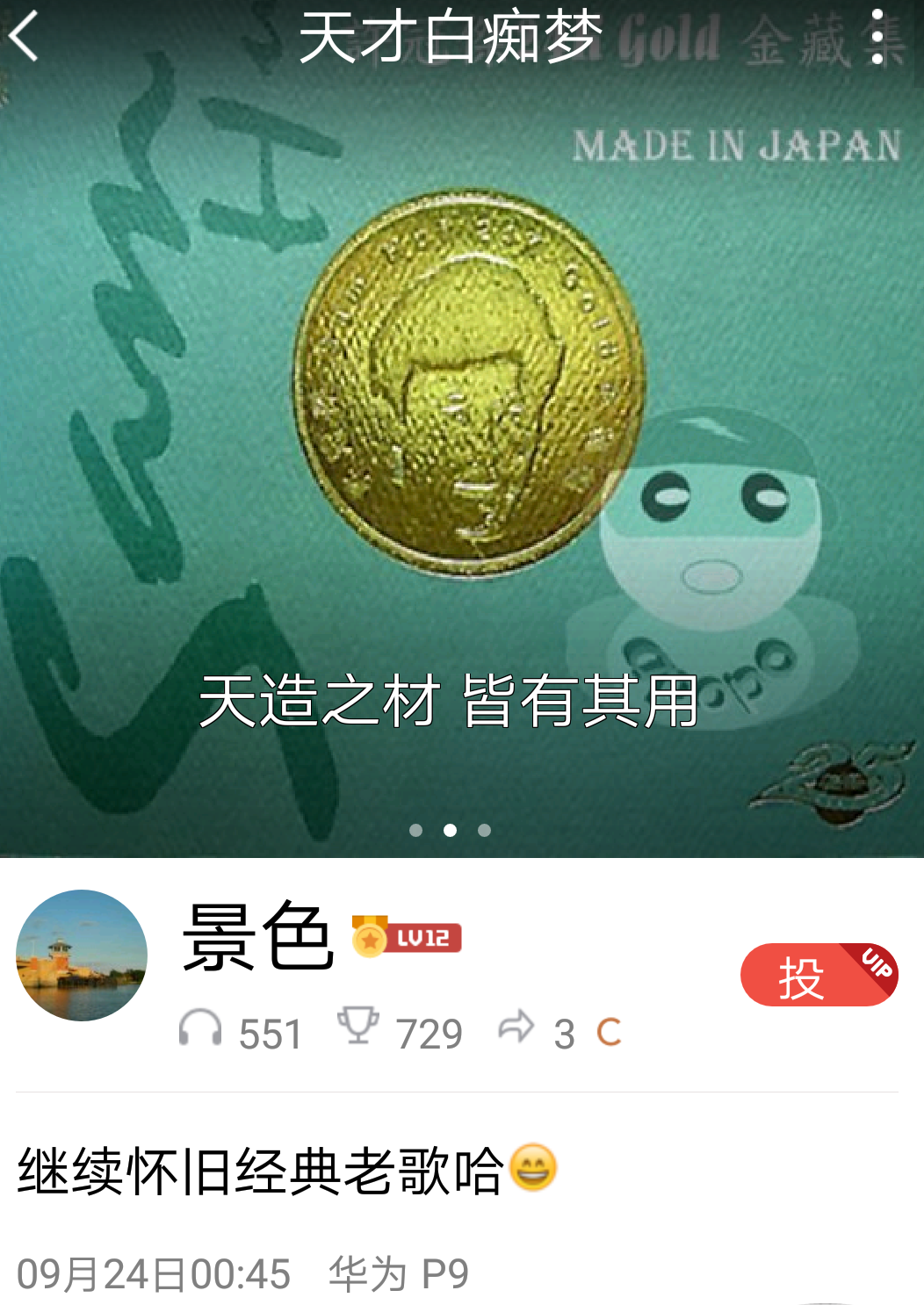Viewport: 924px width, 1305px height.
Task: Tap the share arrow icon next to 3
Action: coord(516,1027)
